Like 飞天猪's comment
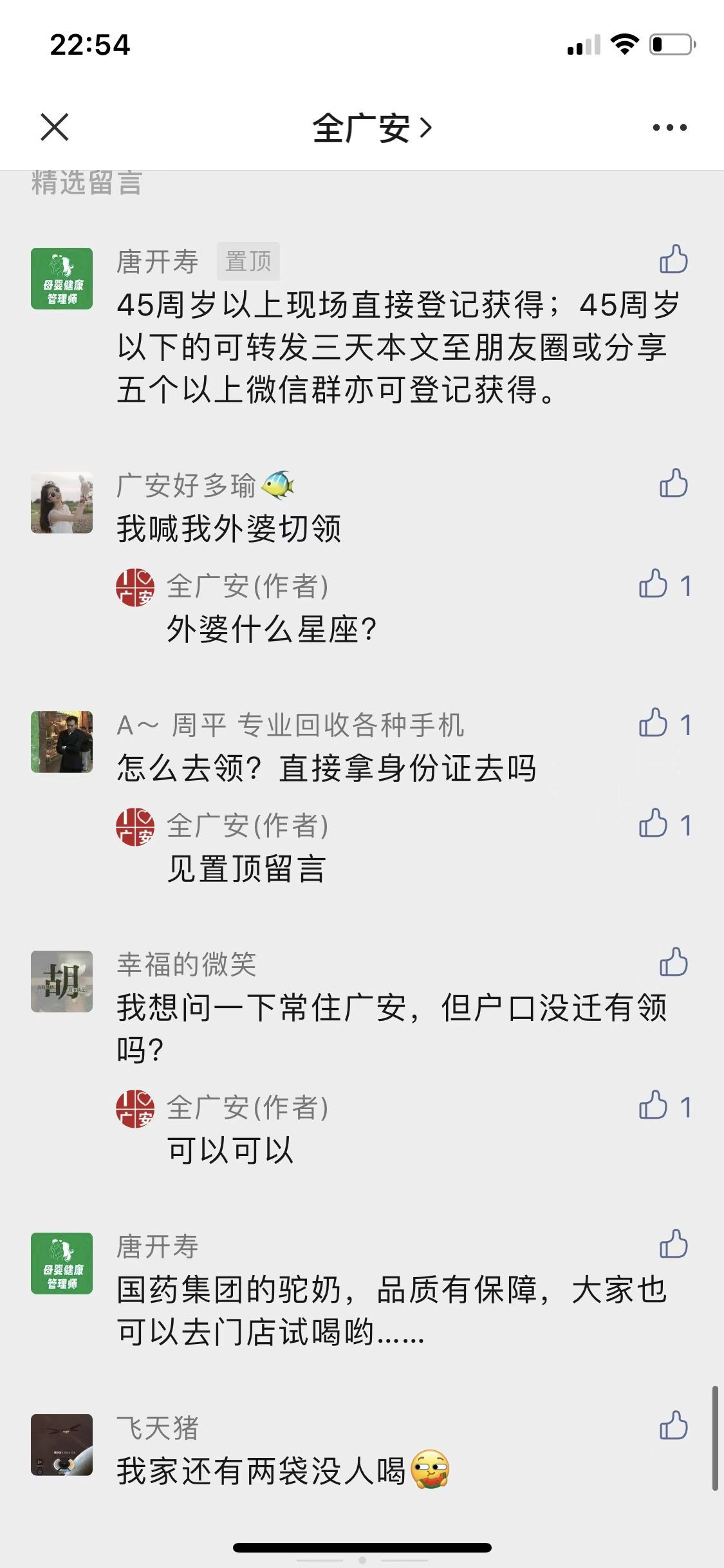The image size is (724, 1568). (674, 1426)
